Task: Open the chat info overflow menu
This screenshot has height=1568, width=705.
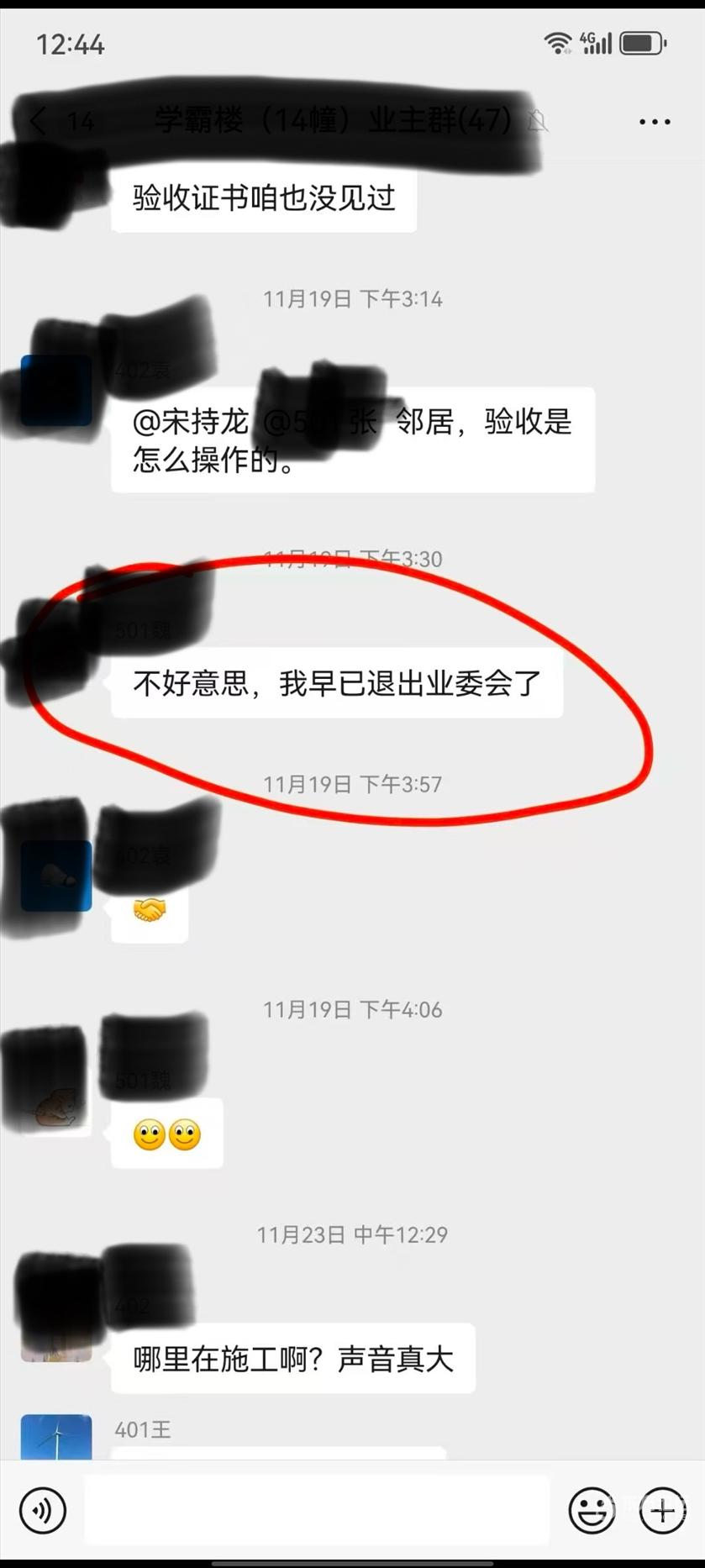Action: (654, 122)
